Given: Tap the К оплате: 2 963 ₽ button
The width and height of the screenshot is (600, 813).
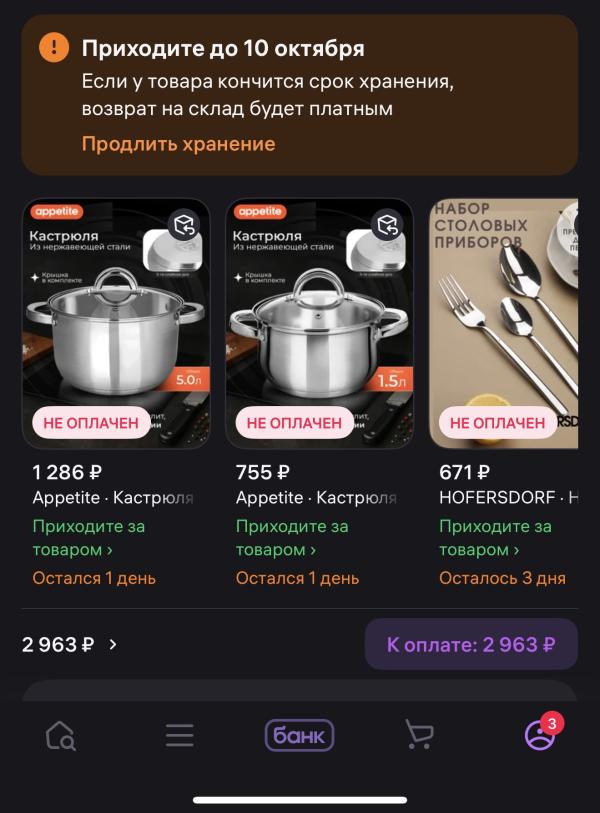Looking at the screenshot, I should [x=471, y=644].
